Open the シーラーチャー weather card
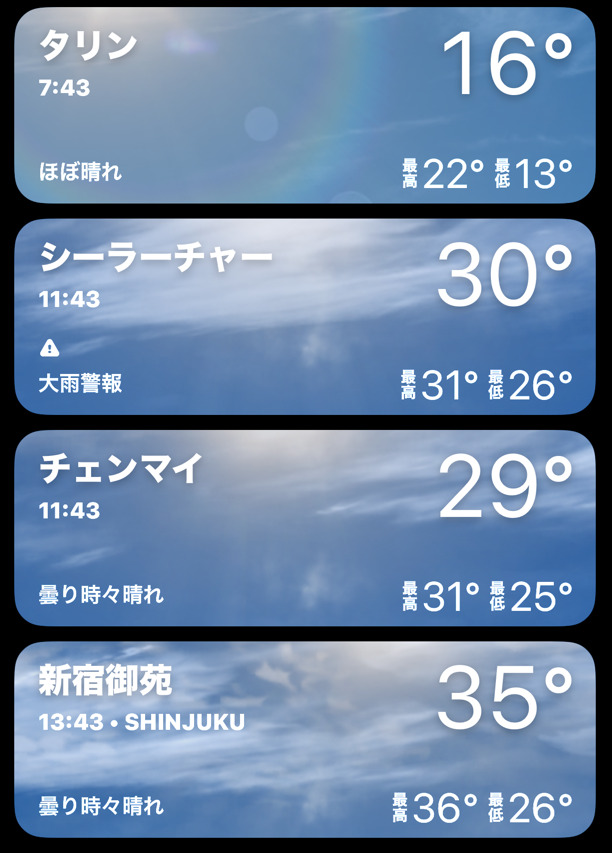Screen dimensions: 612x853 coord(305,316)
